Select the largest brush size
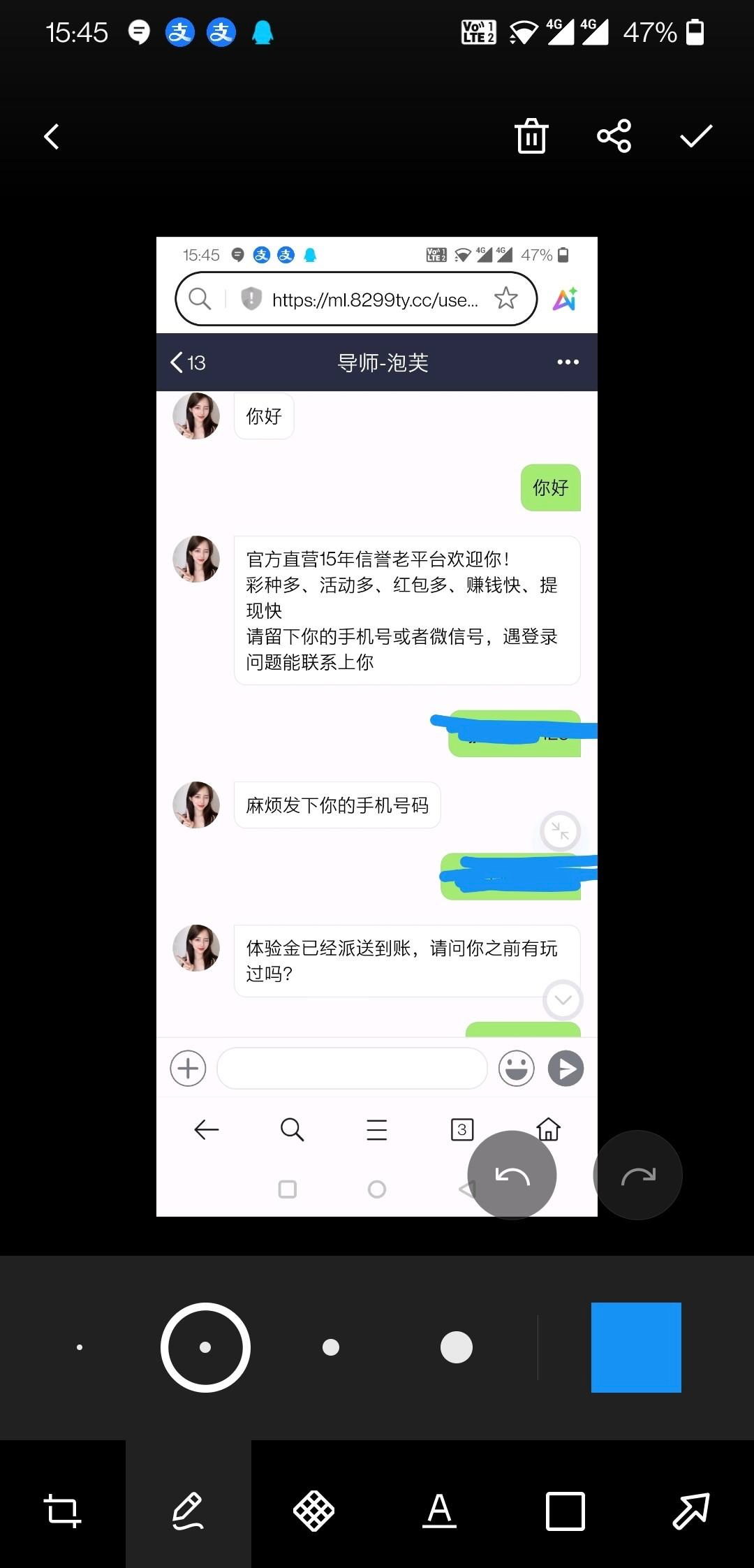Viewport: 754px width, 1568px height. click(457, 1347)
